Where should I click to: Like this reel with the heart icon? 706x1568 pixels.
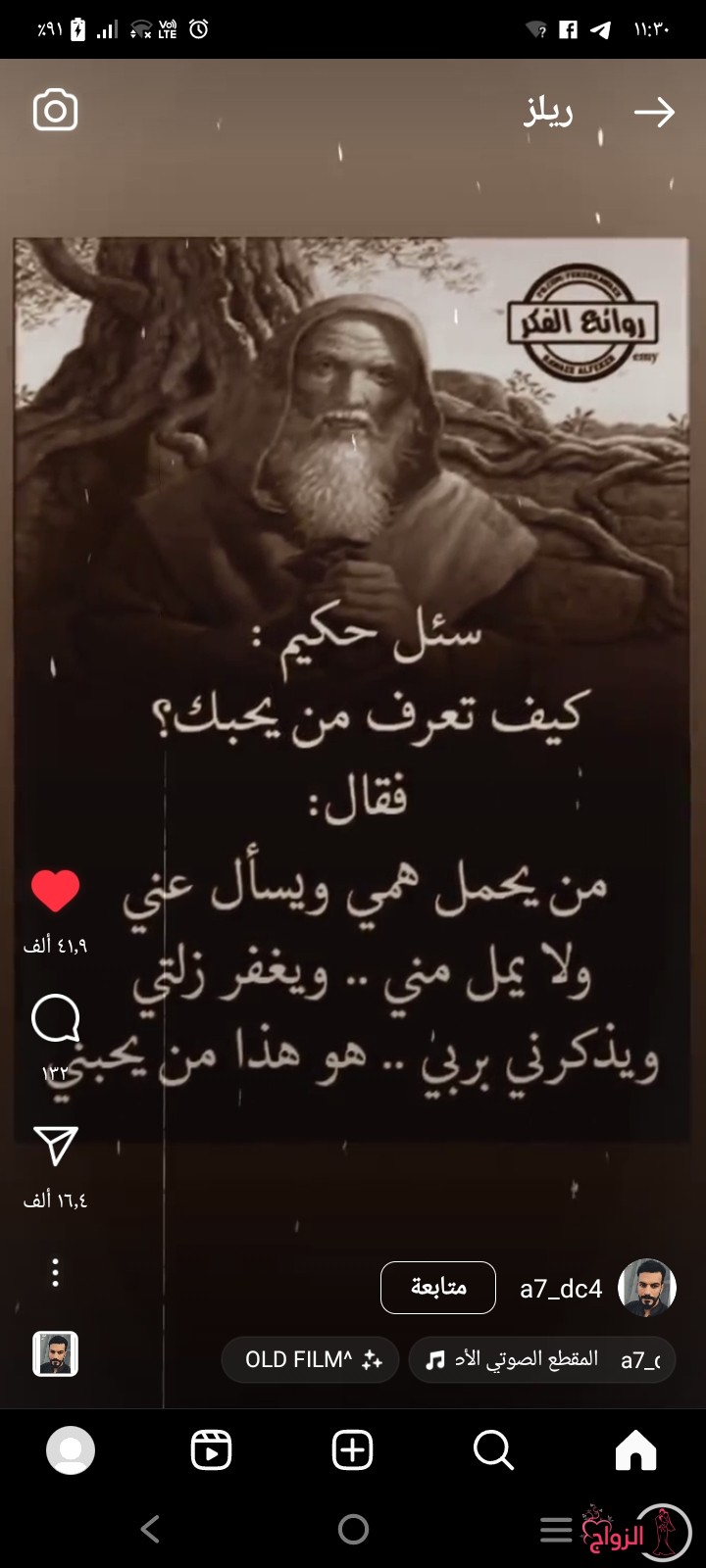(56, 890)
